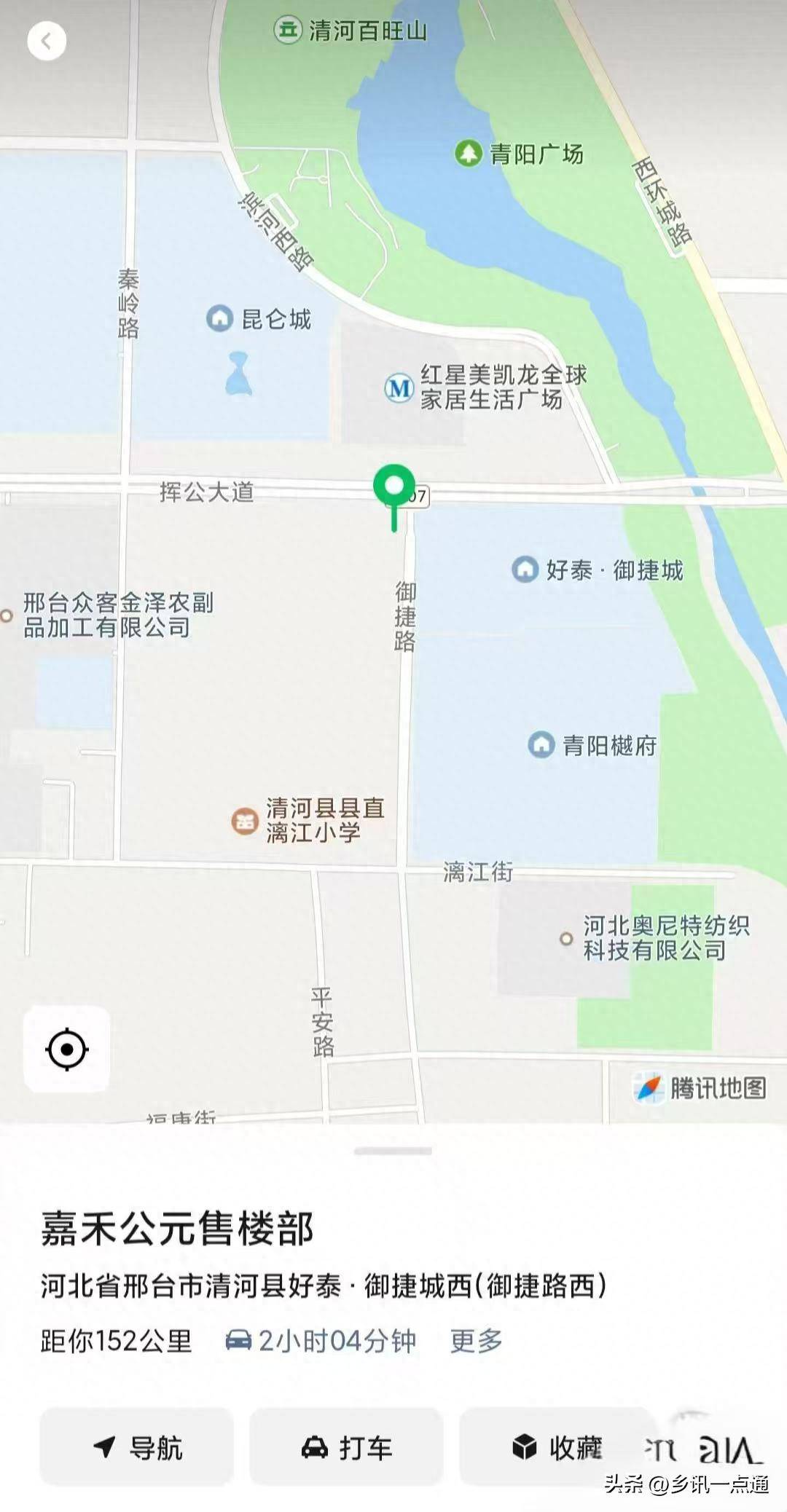
Task: Recenter map on my location
Action: coord(66,1050)
